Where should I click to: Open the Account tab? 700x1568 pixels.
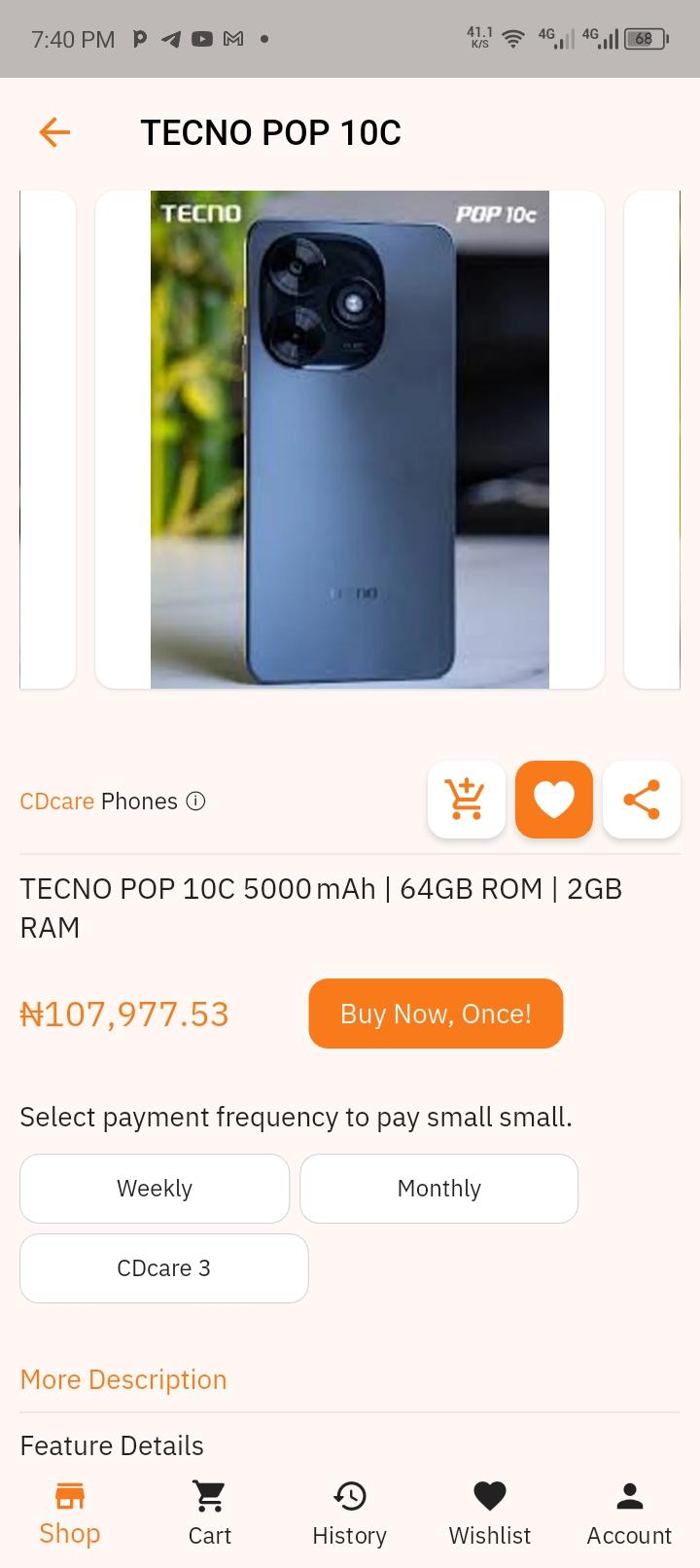[x=630, y=1514]
